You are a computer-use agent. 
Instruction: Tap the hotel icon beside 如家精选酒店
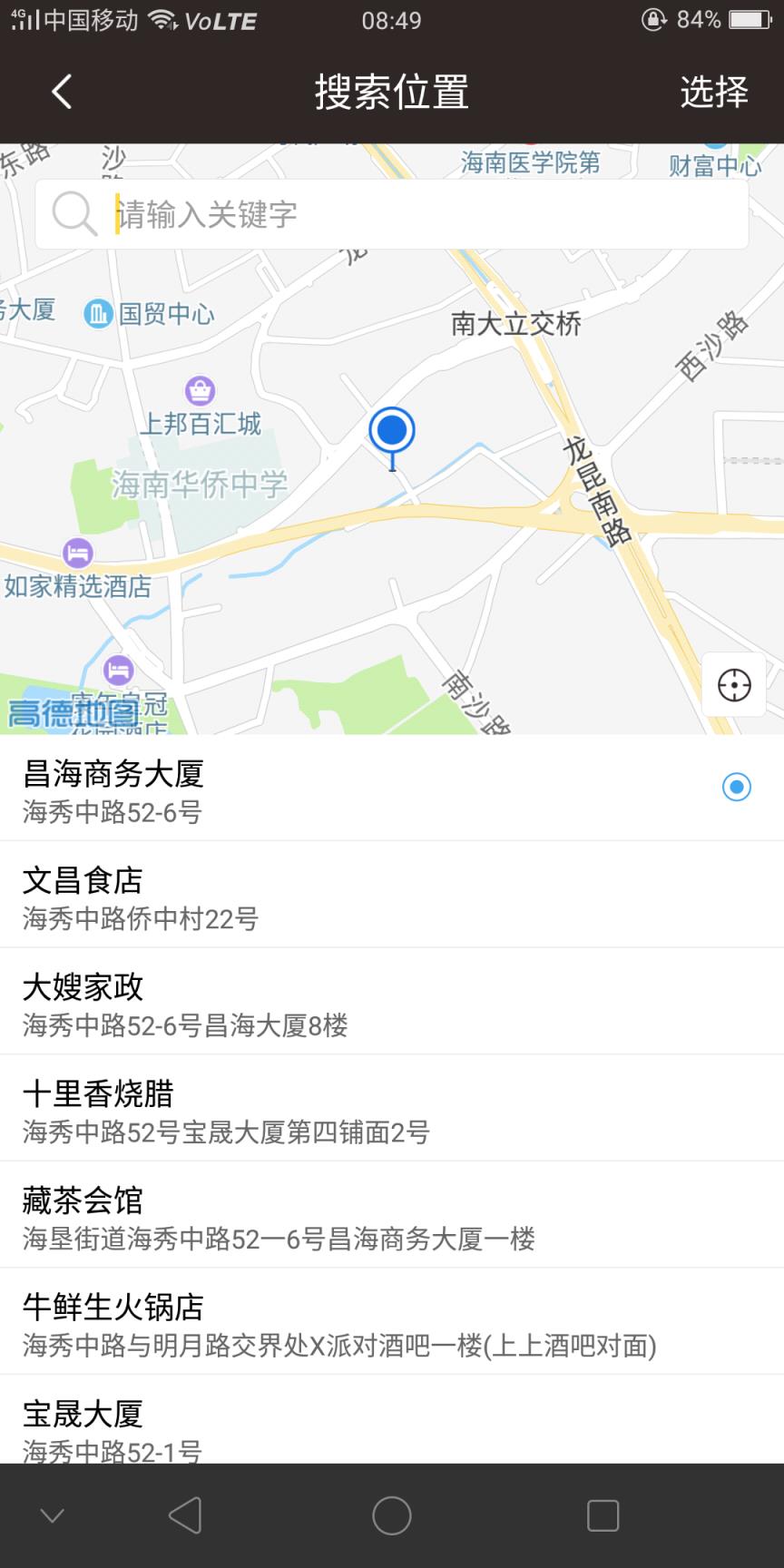click(77, 553)
